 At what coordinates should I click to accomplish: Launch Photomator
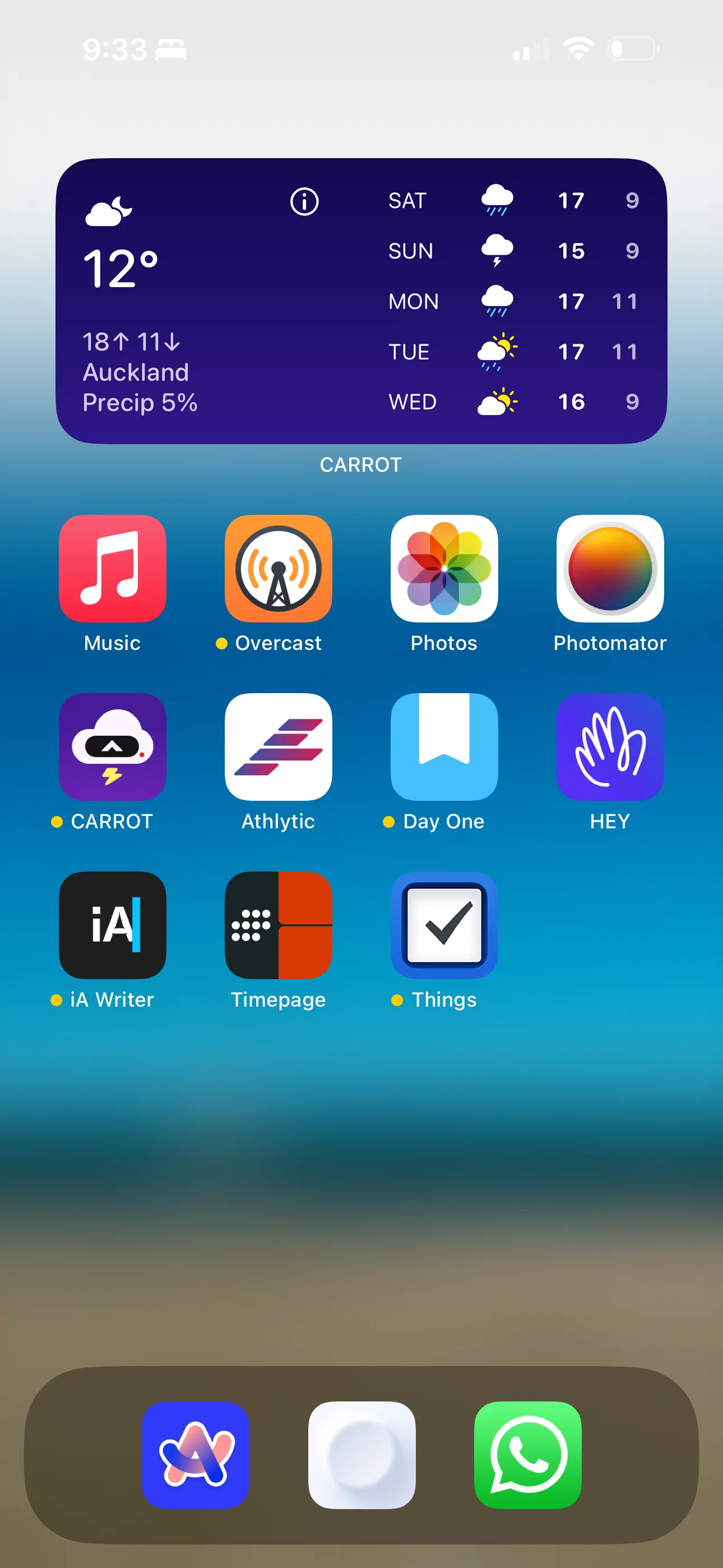pyautogui.click(x=610, y=569)
